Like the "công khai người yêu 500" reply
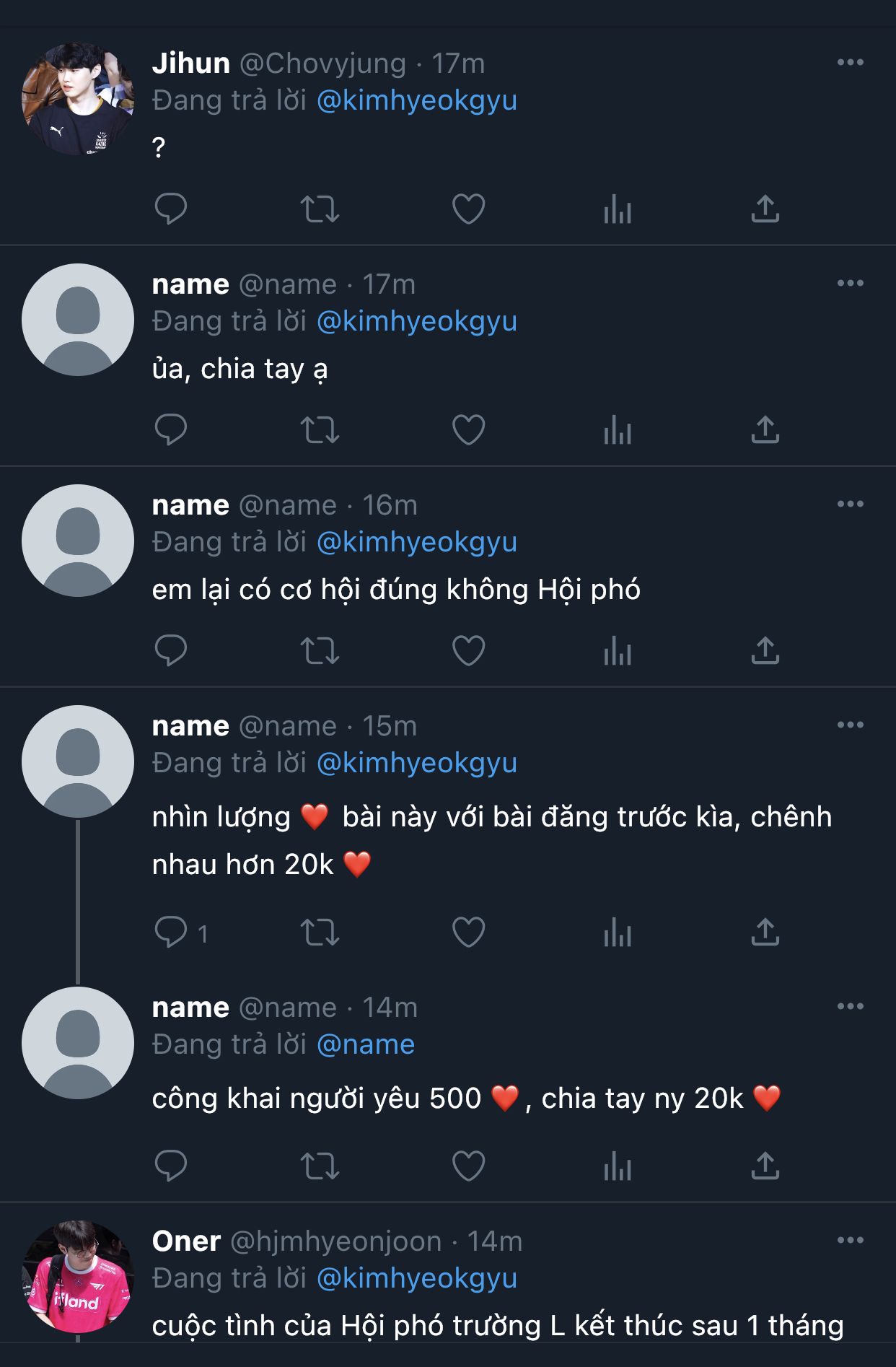This screenshot has height=1367, width=896. pyautogui.click(x=468, y=1166)
